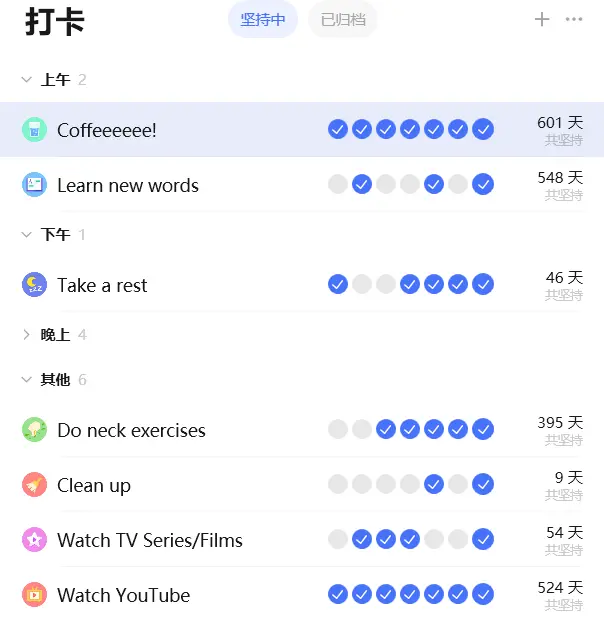
Task: Open the Watch TV Series/Films habit
Action: pyautogui.click(x=150, y=540)
